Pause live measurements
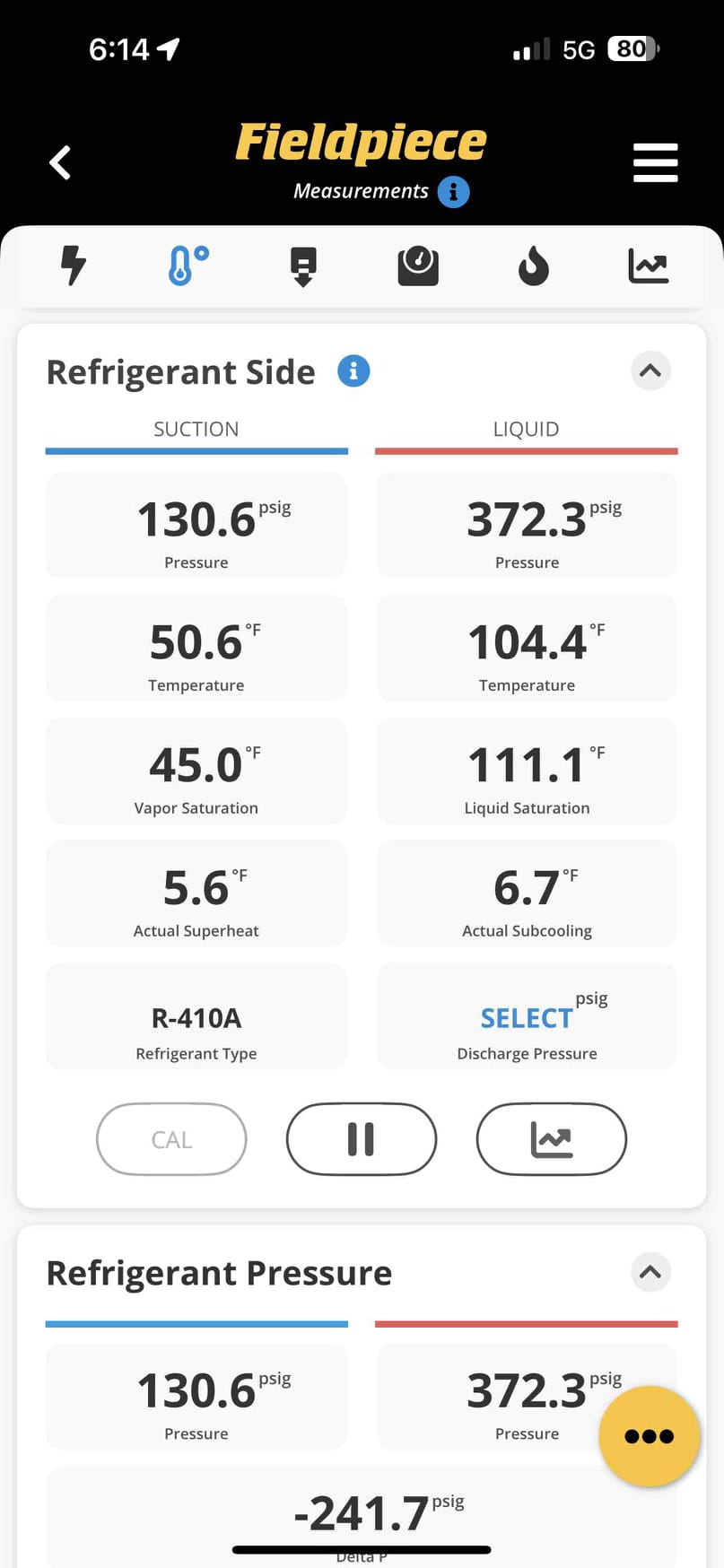 coord(362,1139)
